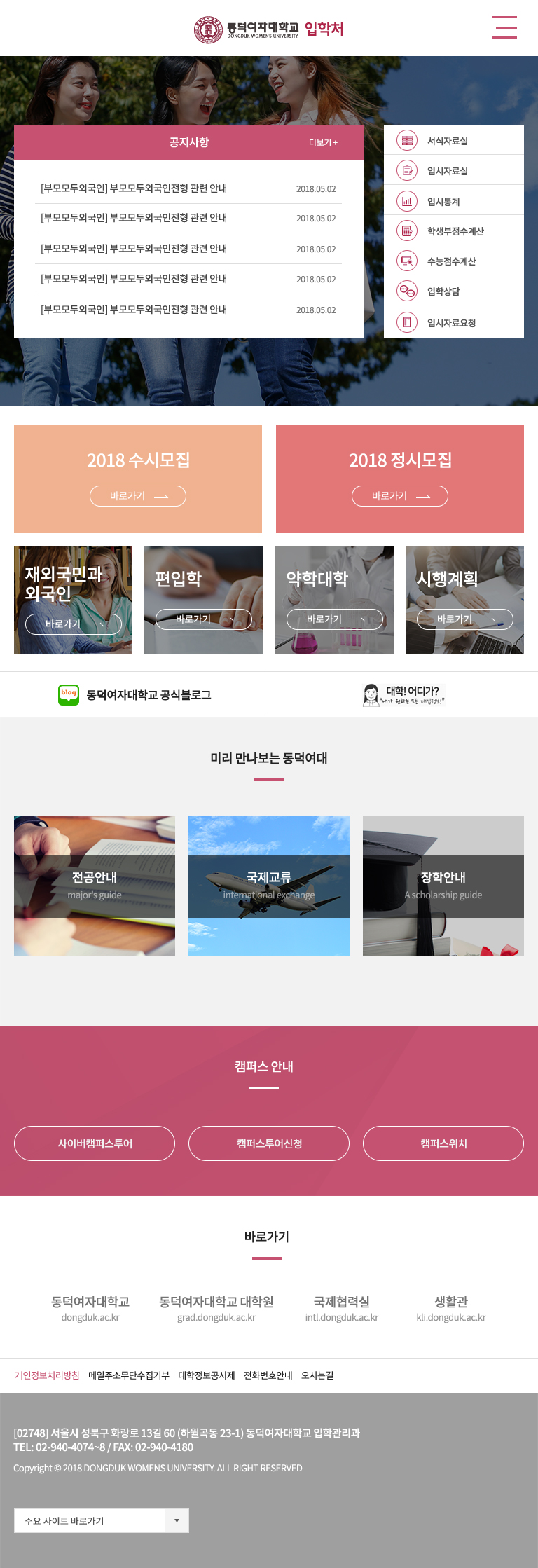Expand 주요 사이트 바로가기 dropdown

coord(177,1520)
